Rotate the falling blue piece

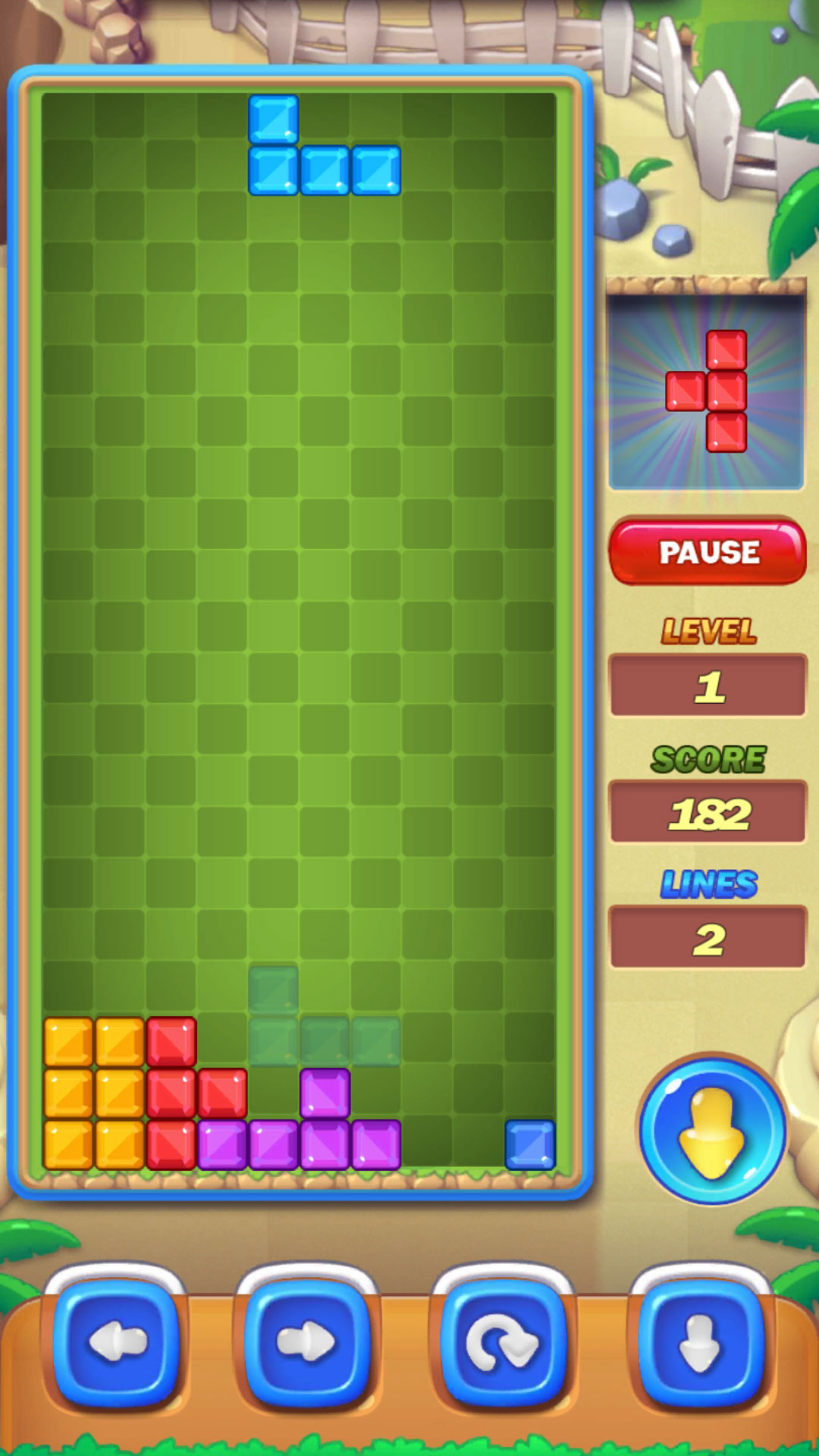click(x=503, y=1342)
